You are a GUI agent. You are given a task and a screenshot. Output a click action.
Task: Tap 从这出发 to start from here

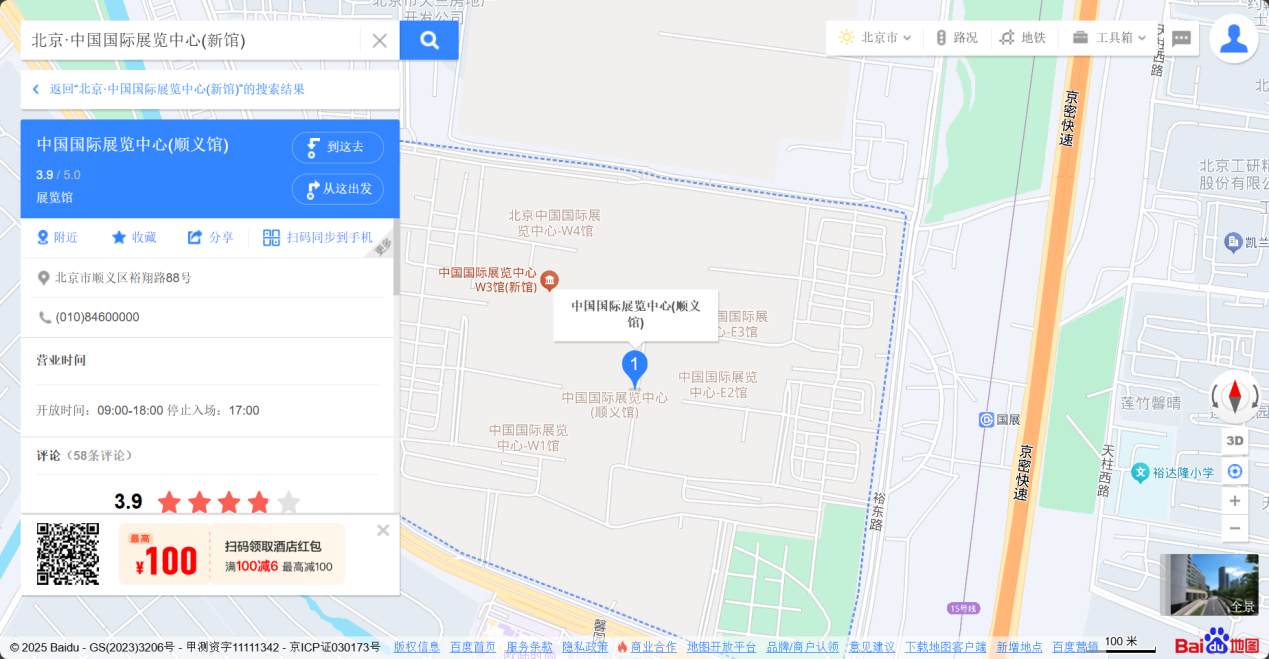pos(337,189)
